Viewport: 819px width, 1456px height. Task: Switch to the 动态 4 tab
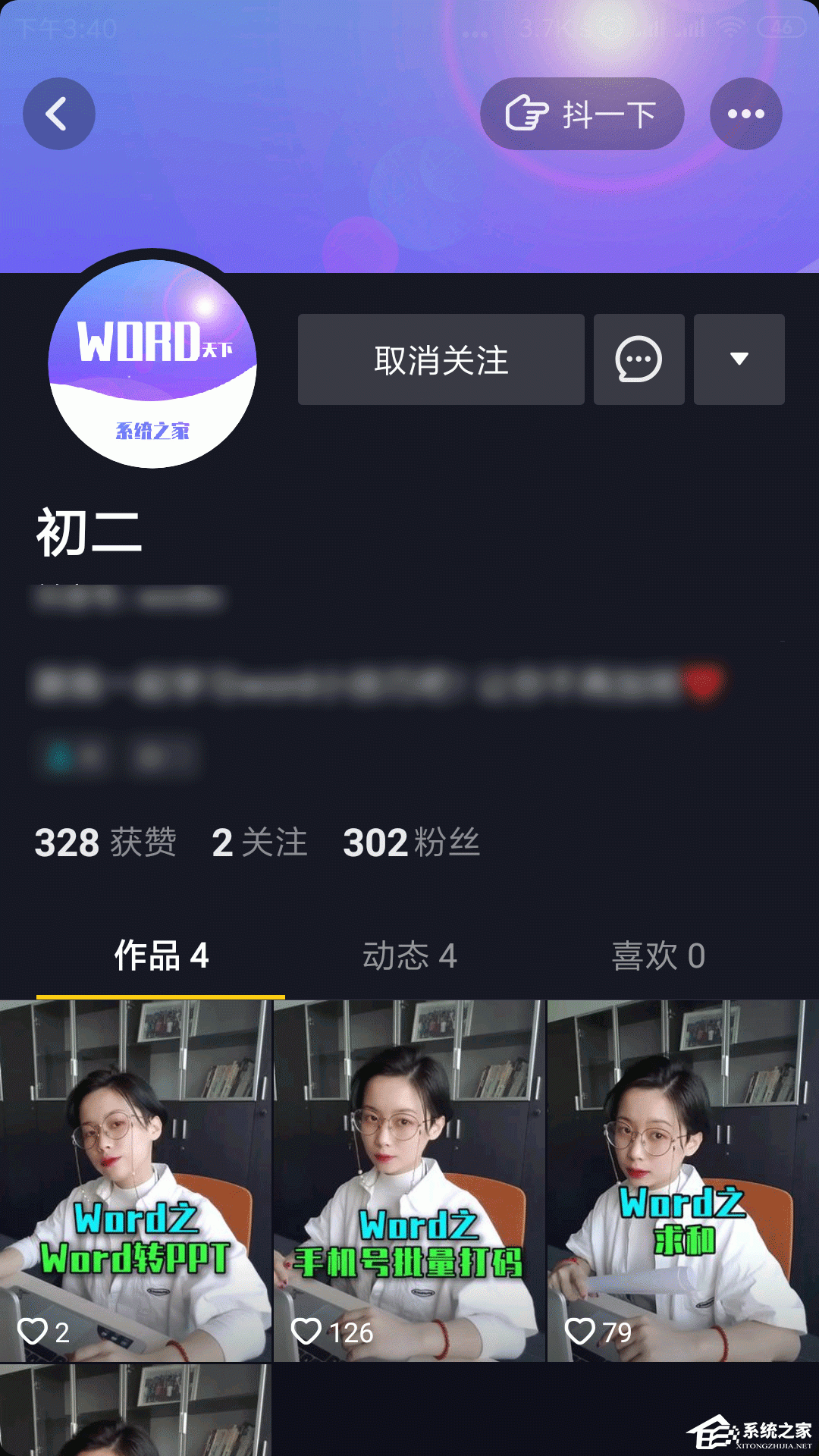[x=409, y=955]
